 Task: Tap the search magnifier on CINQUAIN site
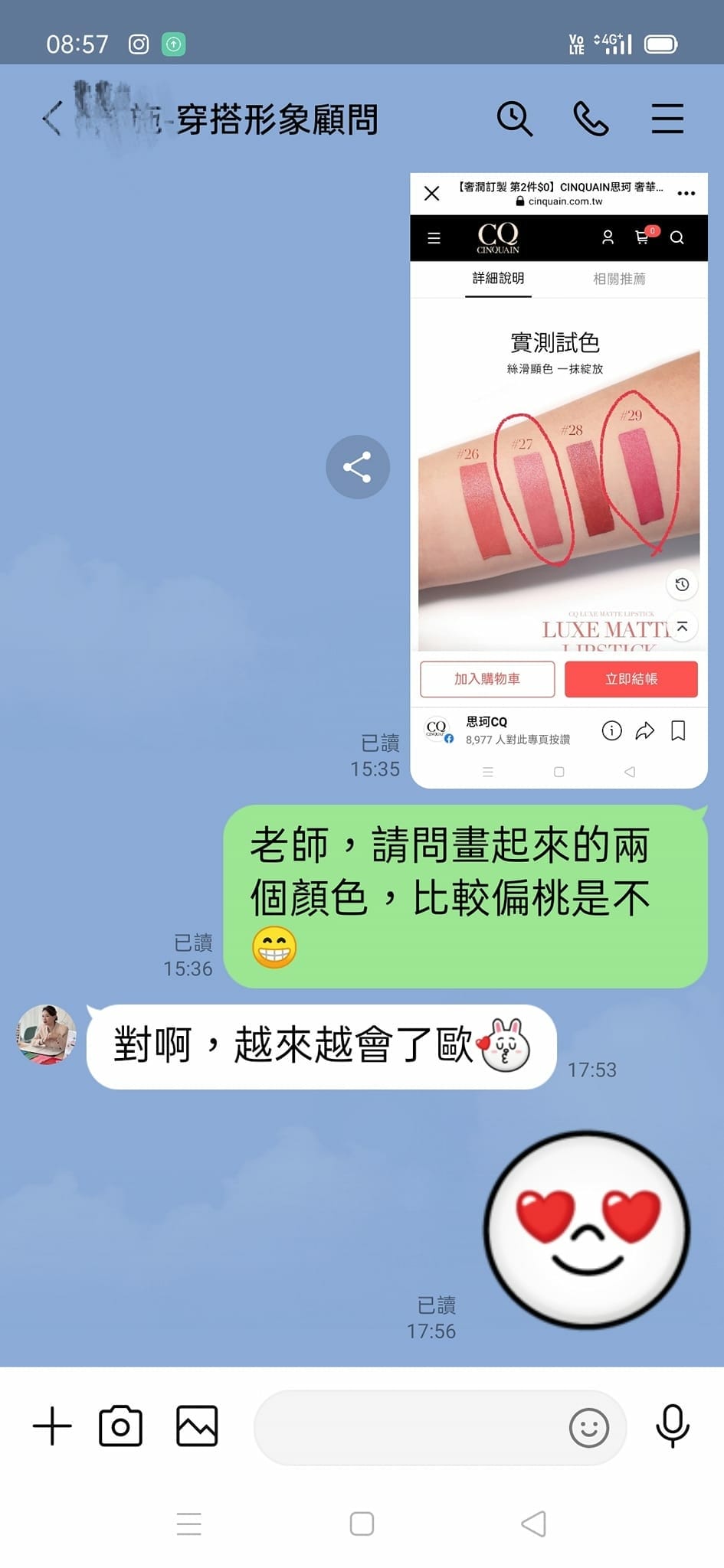click(677, 238)
